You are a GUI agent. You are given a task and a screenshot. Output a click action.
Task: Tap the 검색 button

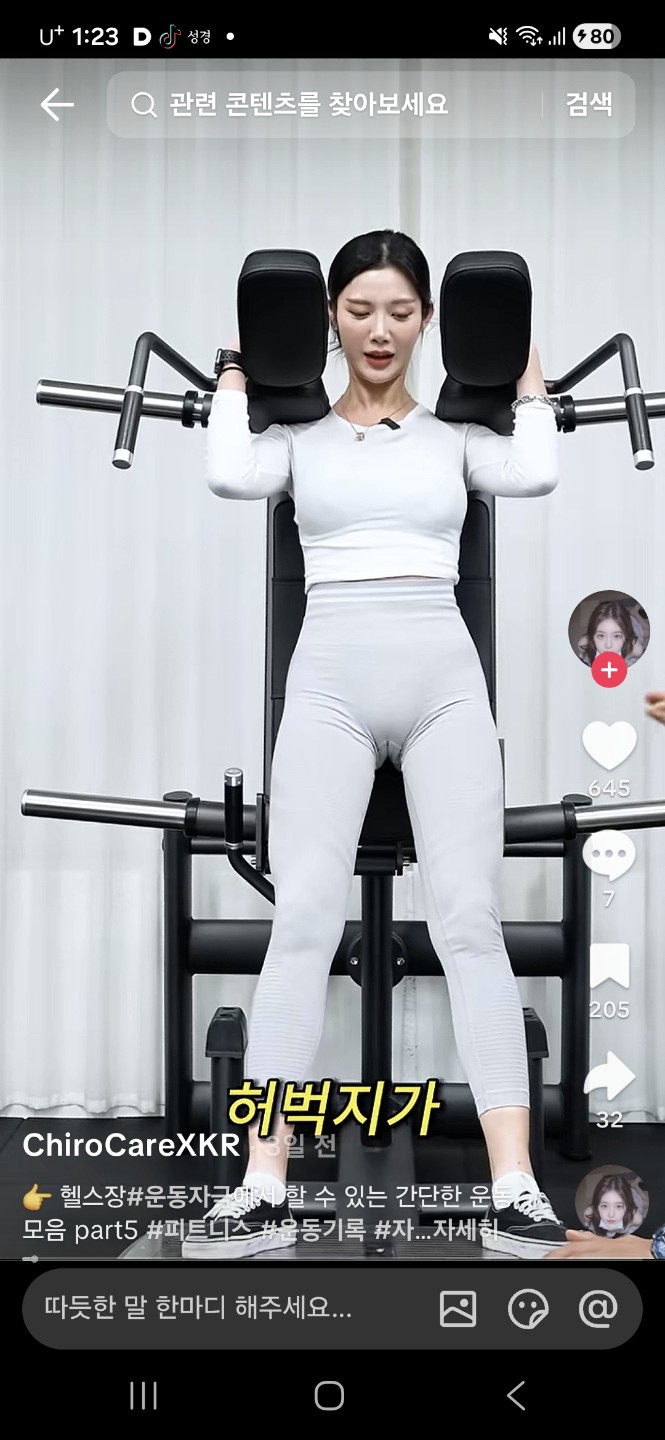click(588, 104)
